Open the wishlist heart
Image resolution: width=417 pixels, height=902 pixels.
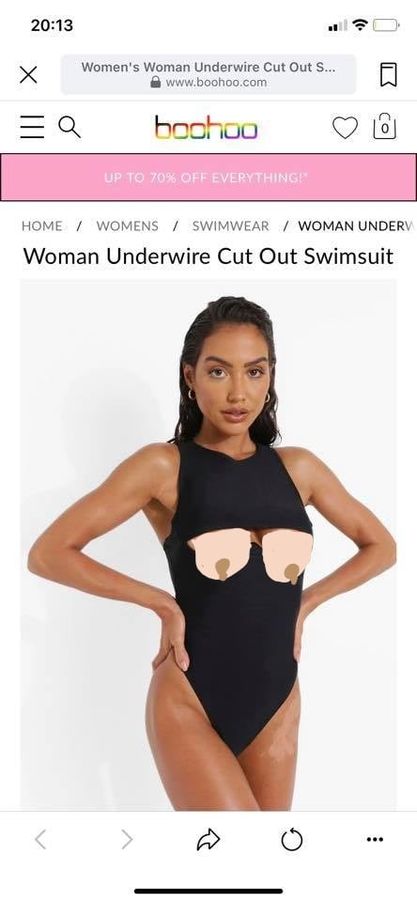[345, 127]
